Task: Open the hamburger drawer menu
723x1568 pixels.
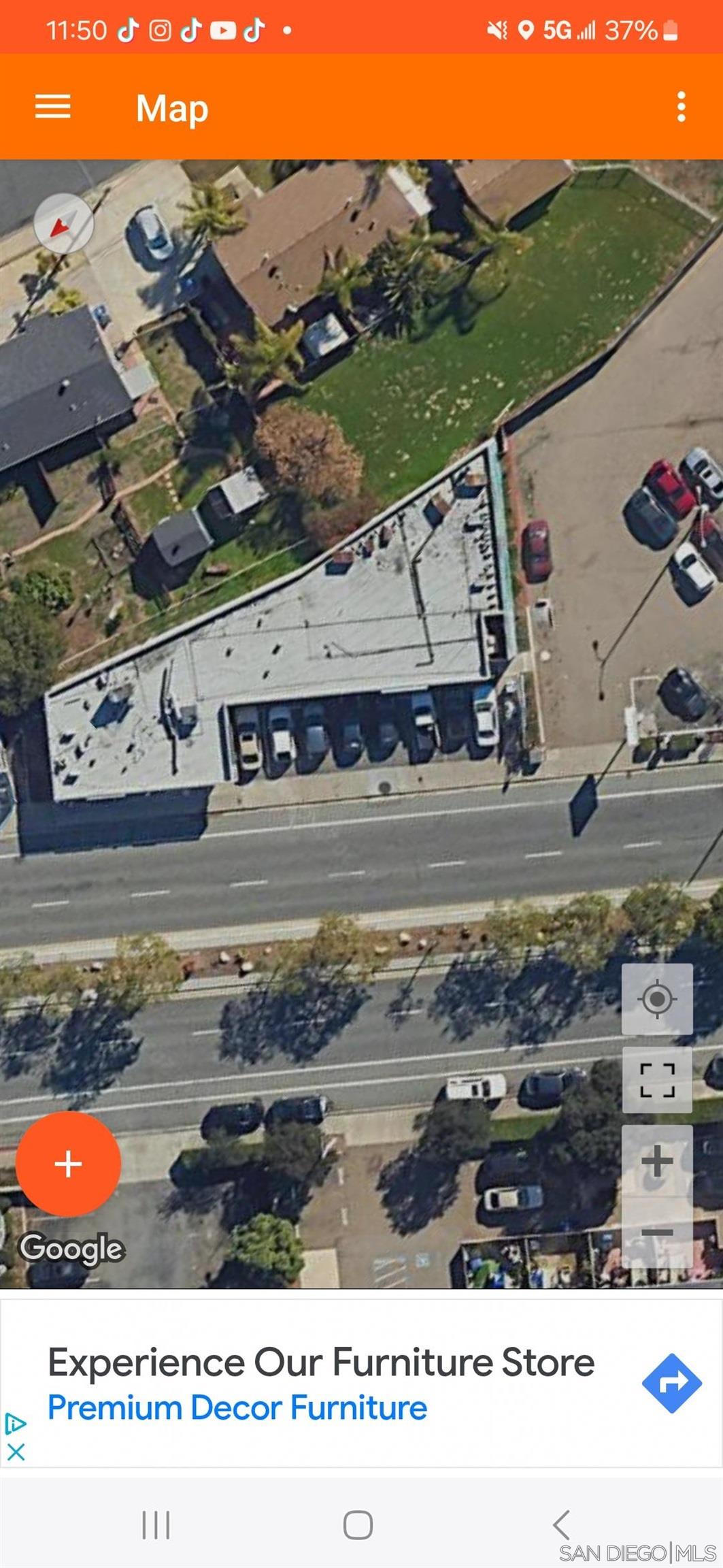Action: (x=52, y=107)
